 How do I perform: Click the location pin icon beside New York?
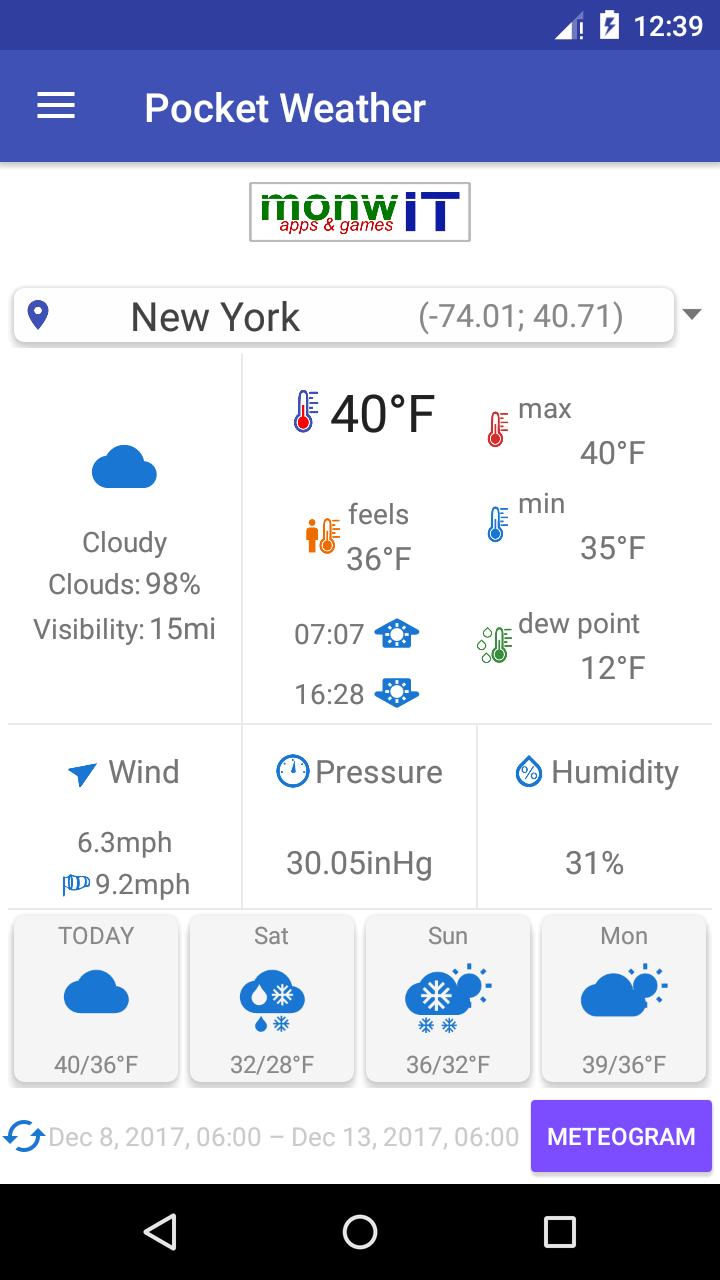coord(38,315)
